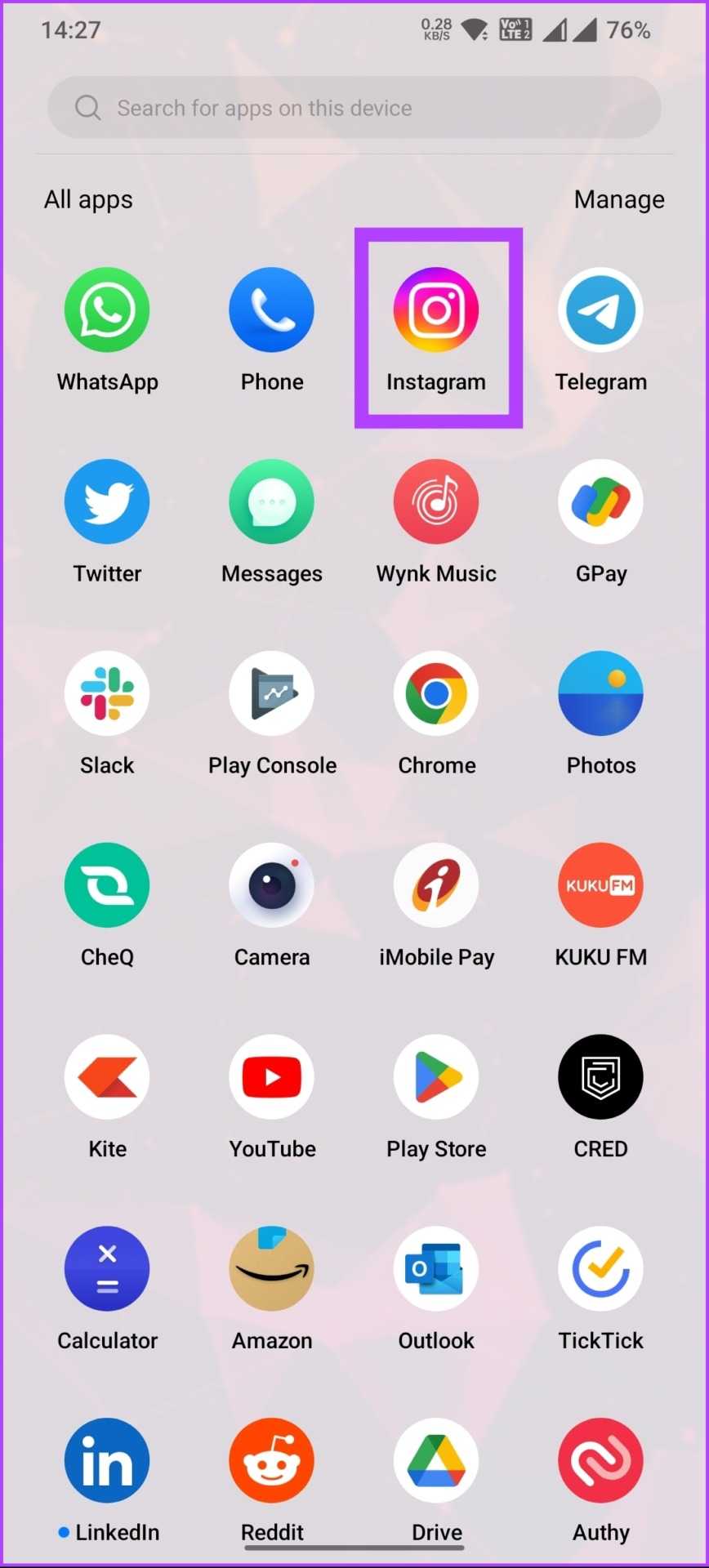
Task: Launch the Play Store
Action: (436, 1078)
